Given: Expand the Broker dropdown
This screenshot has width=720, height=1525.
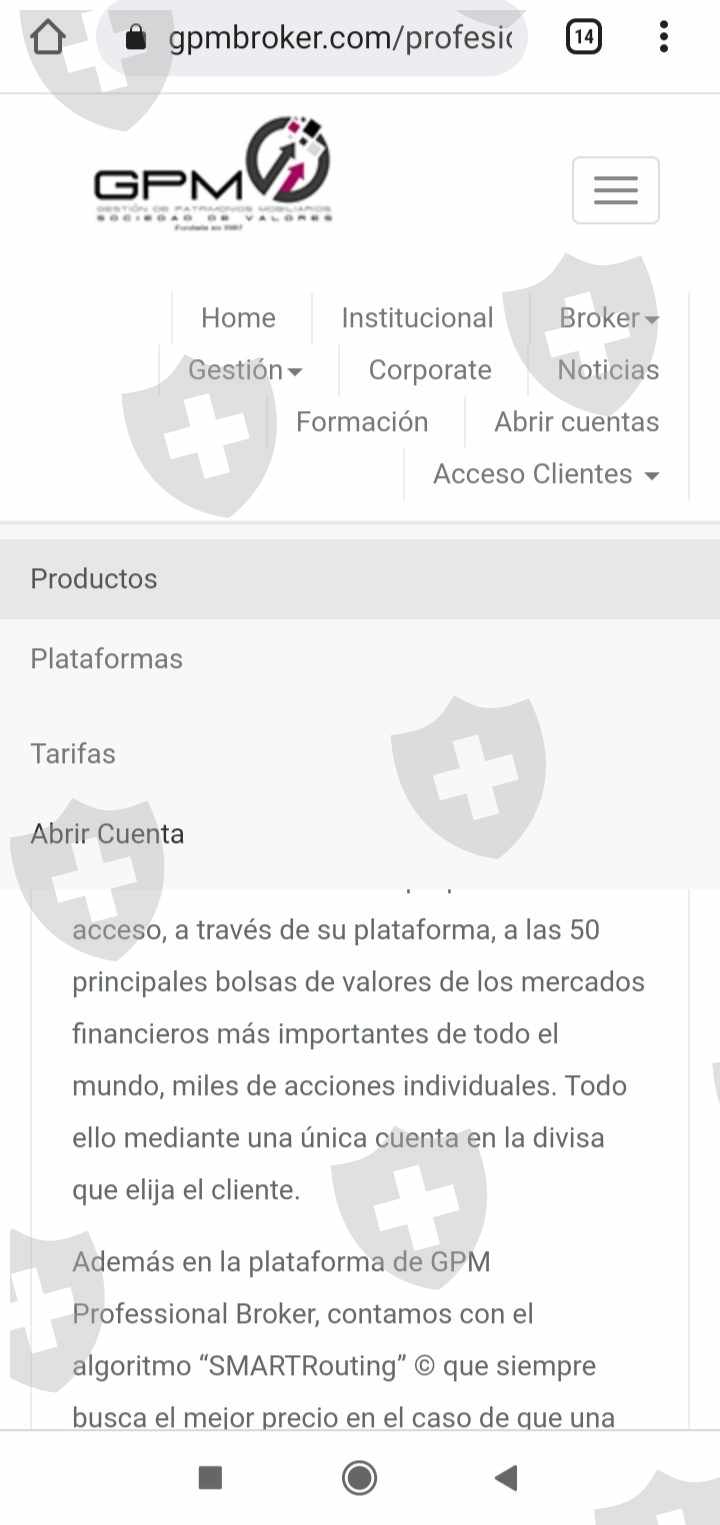Looking at the screenshot, I should pyautogui.click(x=609, y=318).
